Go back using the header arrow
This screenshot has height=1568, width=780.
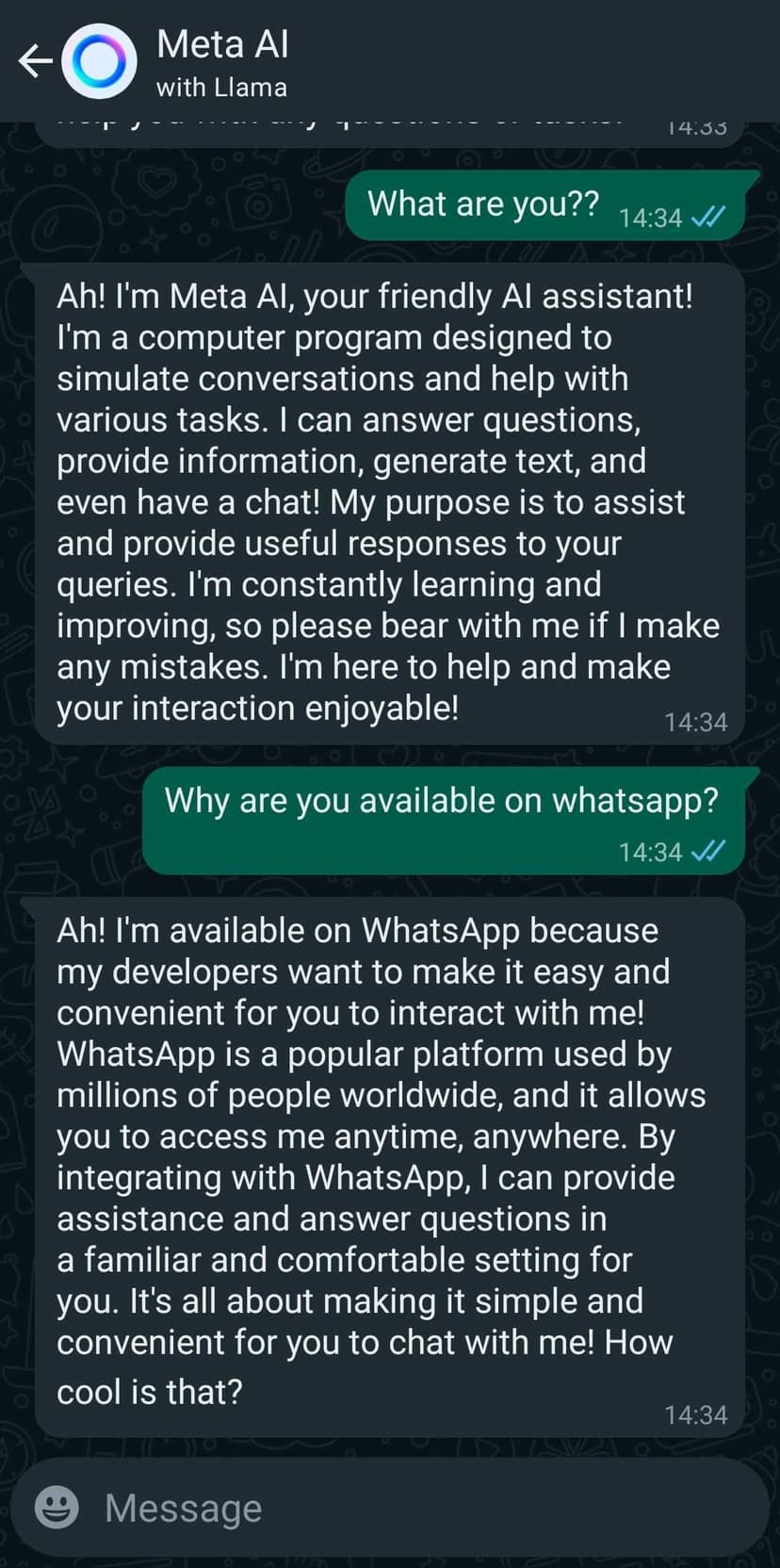[35, 62]
